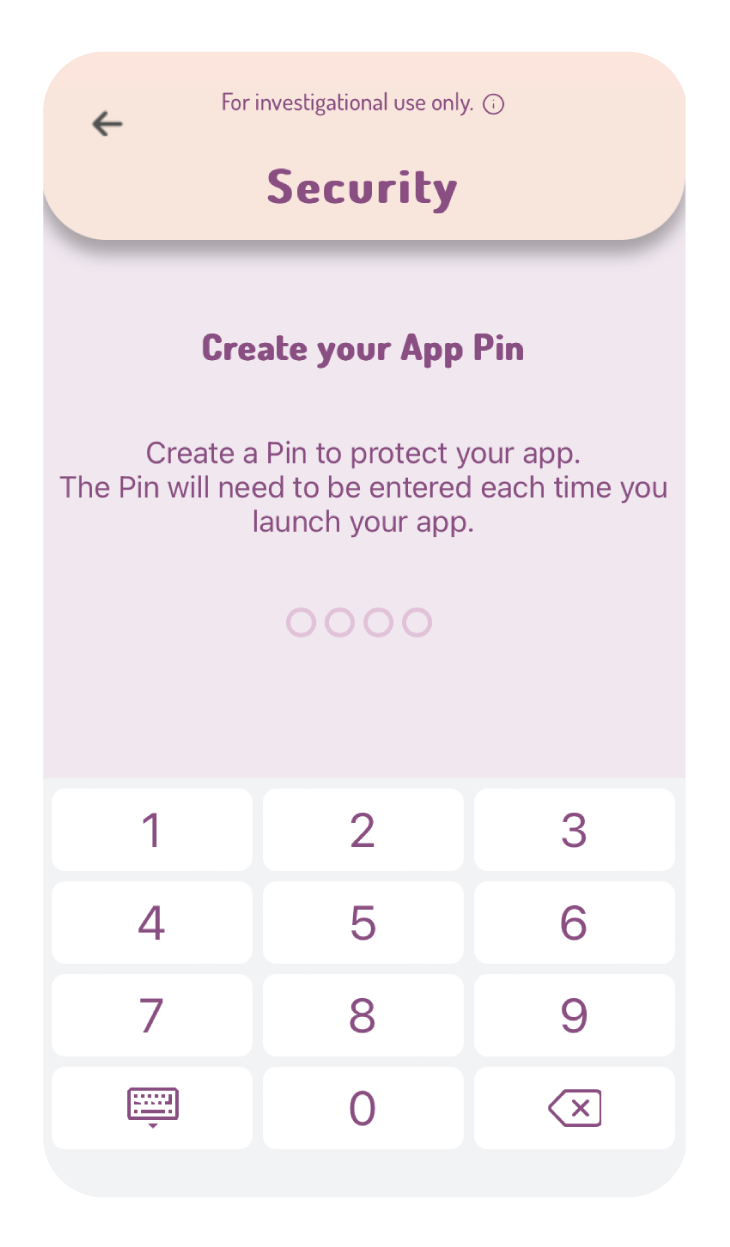Enter digit 6 on the keypad
This screenshot has width=730, height=1247.
coord(574,923)
